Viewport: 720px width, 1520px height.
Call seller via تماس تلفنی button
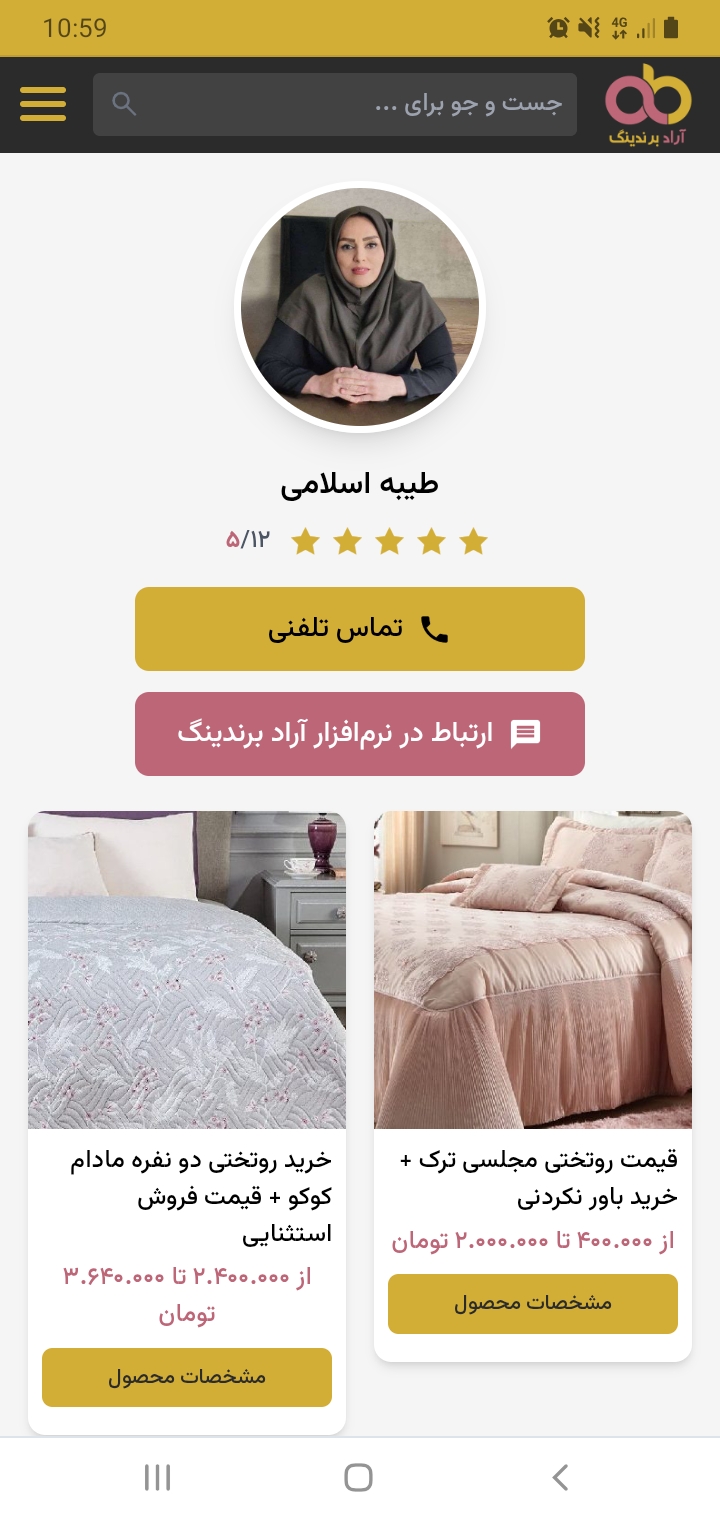coord(360,629)
